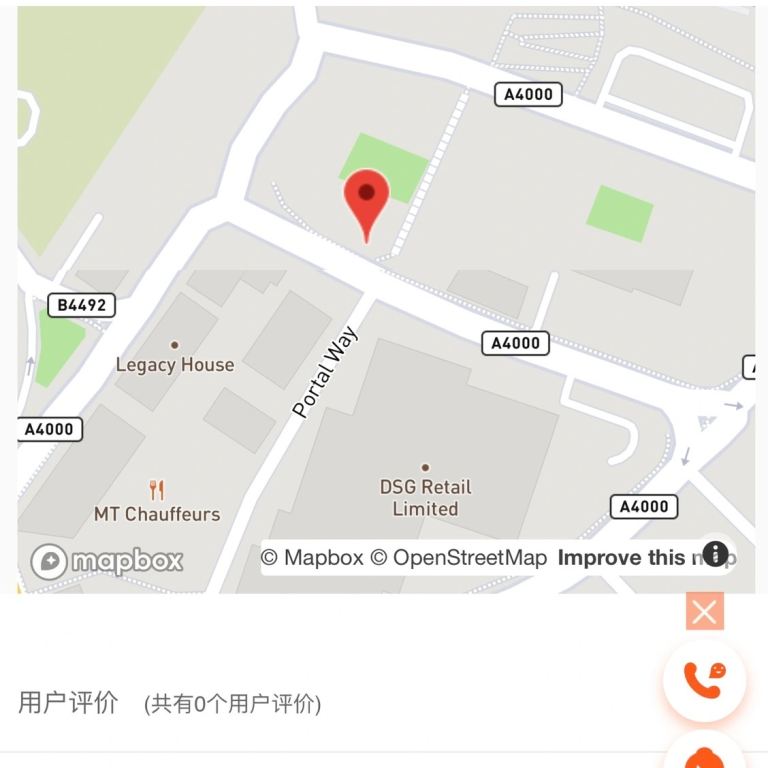Image resolution: width=768 pixels, height=768 pixels.
Task: Open the Mapbox attribution link
Action: click(312, 558)
